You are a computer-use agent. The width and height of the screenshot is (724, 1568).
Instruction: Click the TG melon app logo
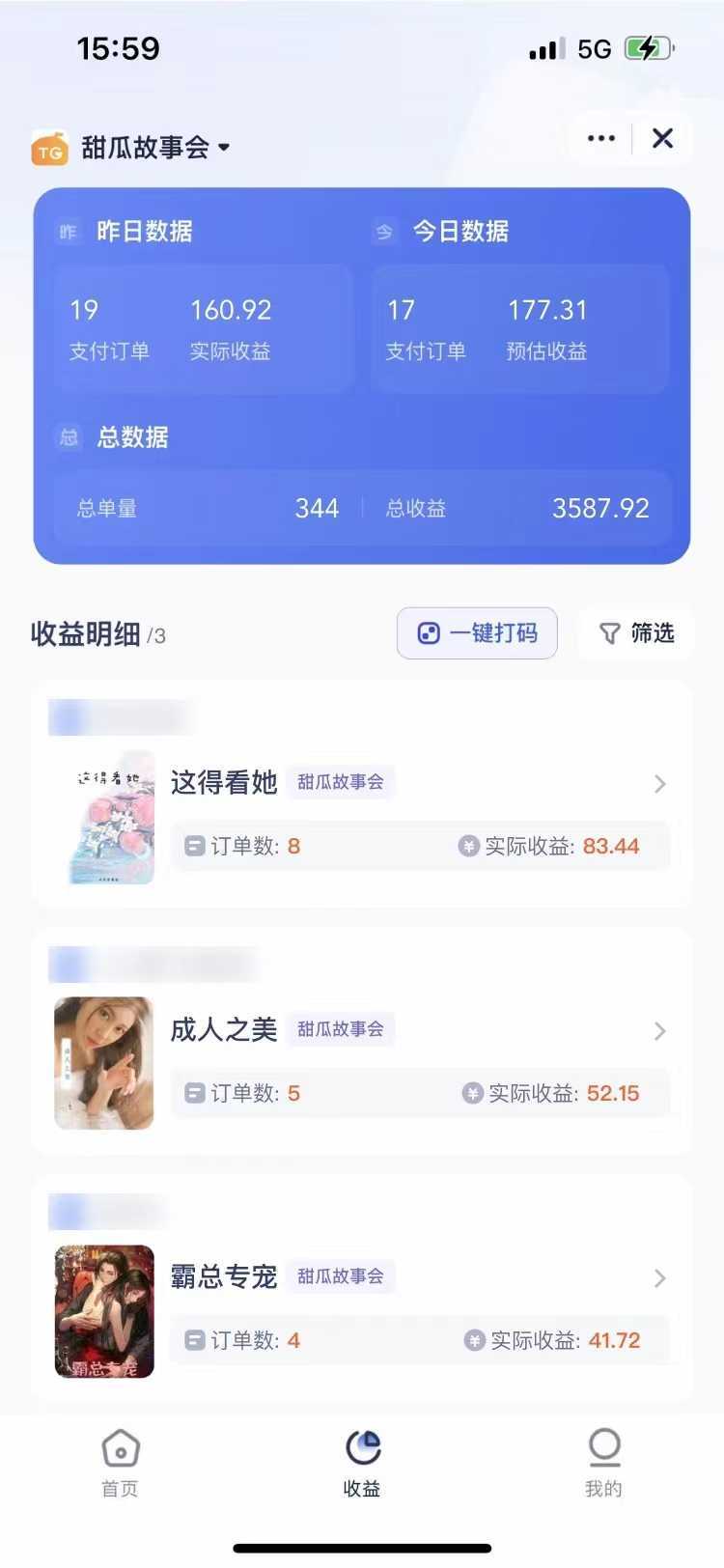pos(50,147)
